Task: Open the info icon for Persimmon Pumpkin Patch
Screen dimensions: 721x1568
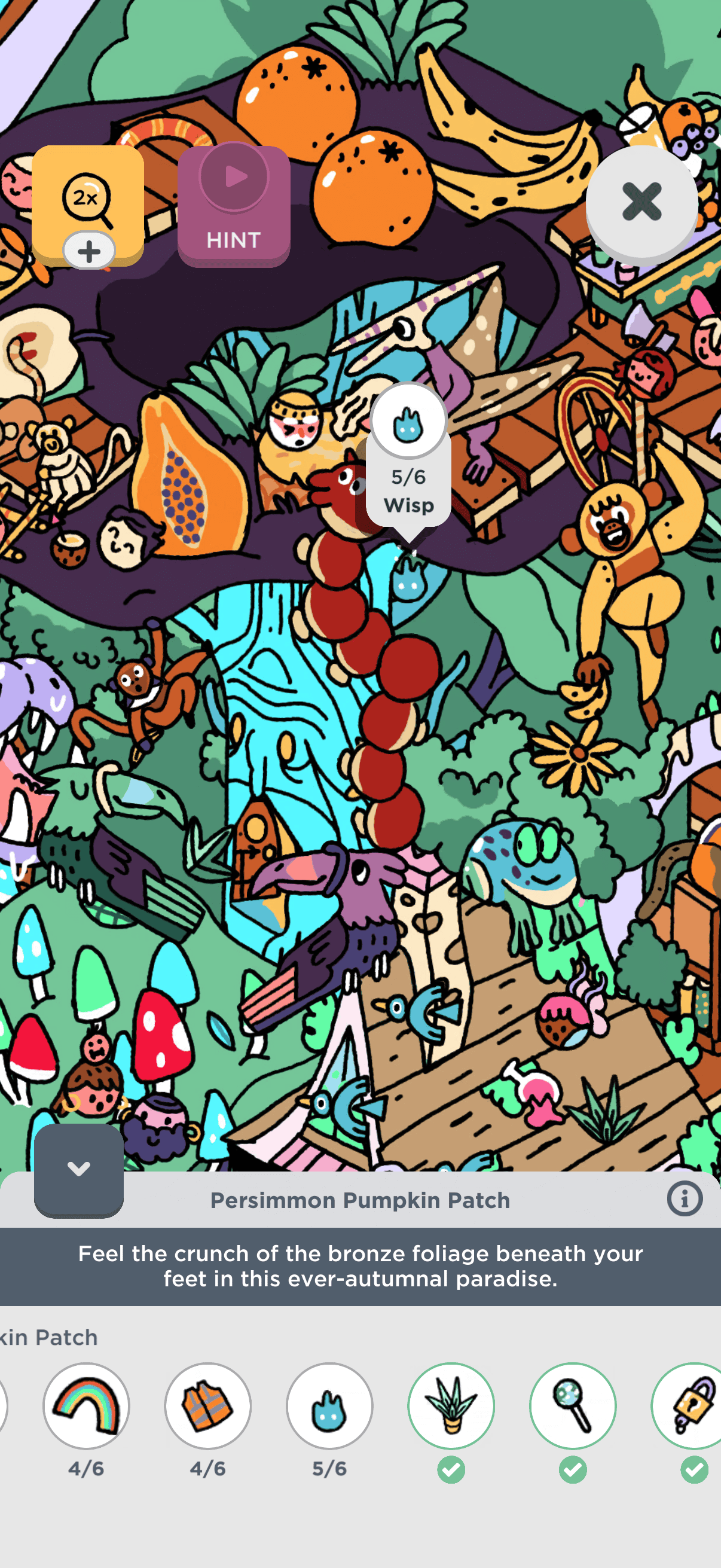Action: tap(685, 1199)
